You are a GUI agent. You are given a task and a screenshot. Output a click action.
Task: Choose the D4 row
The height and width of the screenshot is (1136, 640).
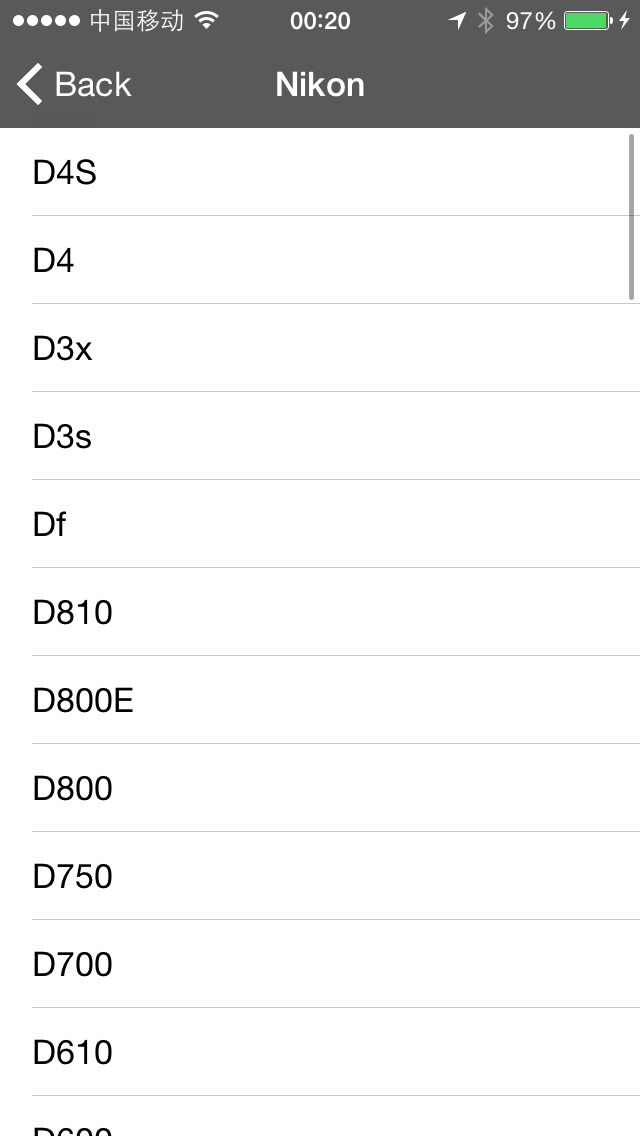(x=320, y=259)
